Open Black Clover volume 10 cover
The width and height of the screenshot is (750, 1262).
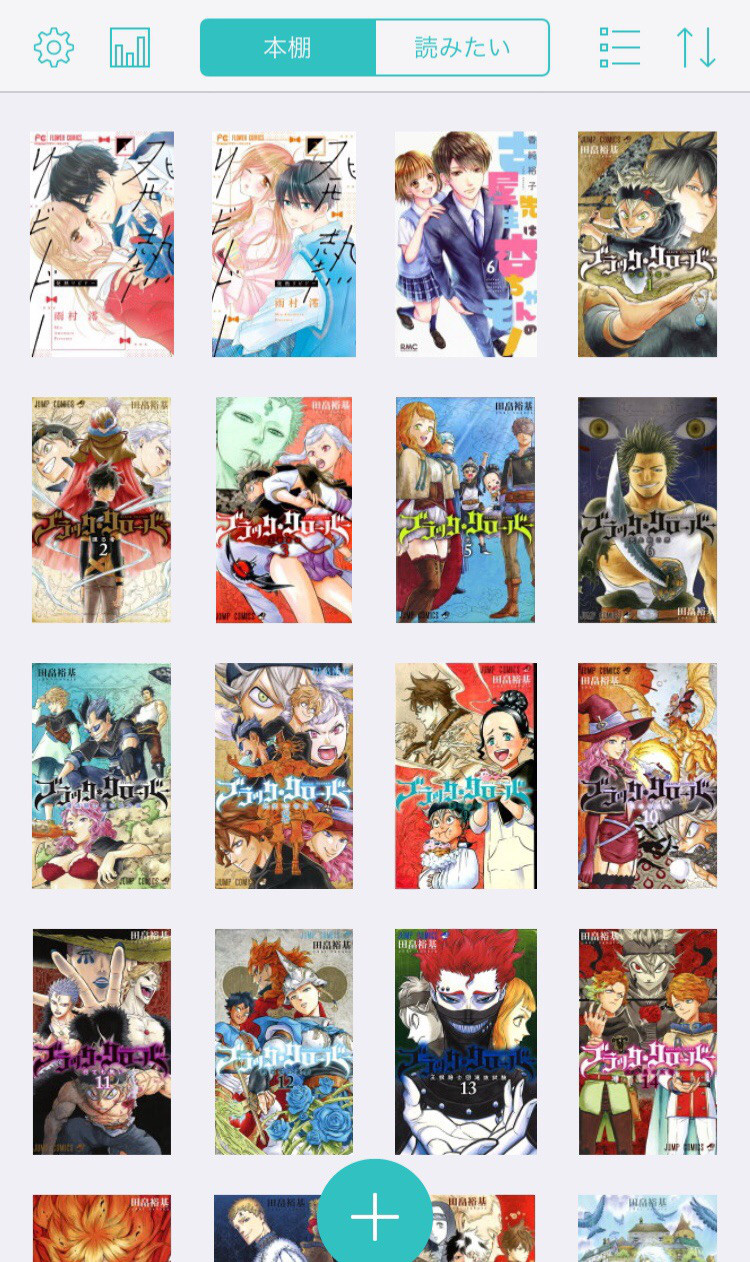pyautogui.click(x=647, y=776)
